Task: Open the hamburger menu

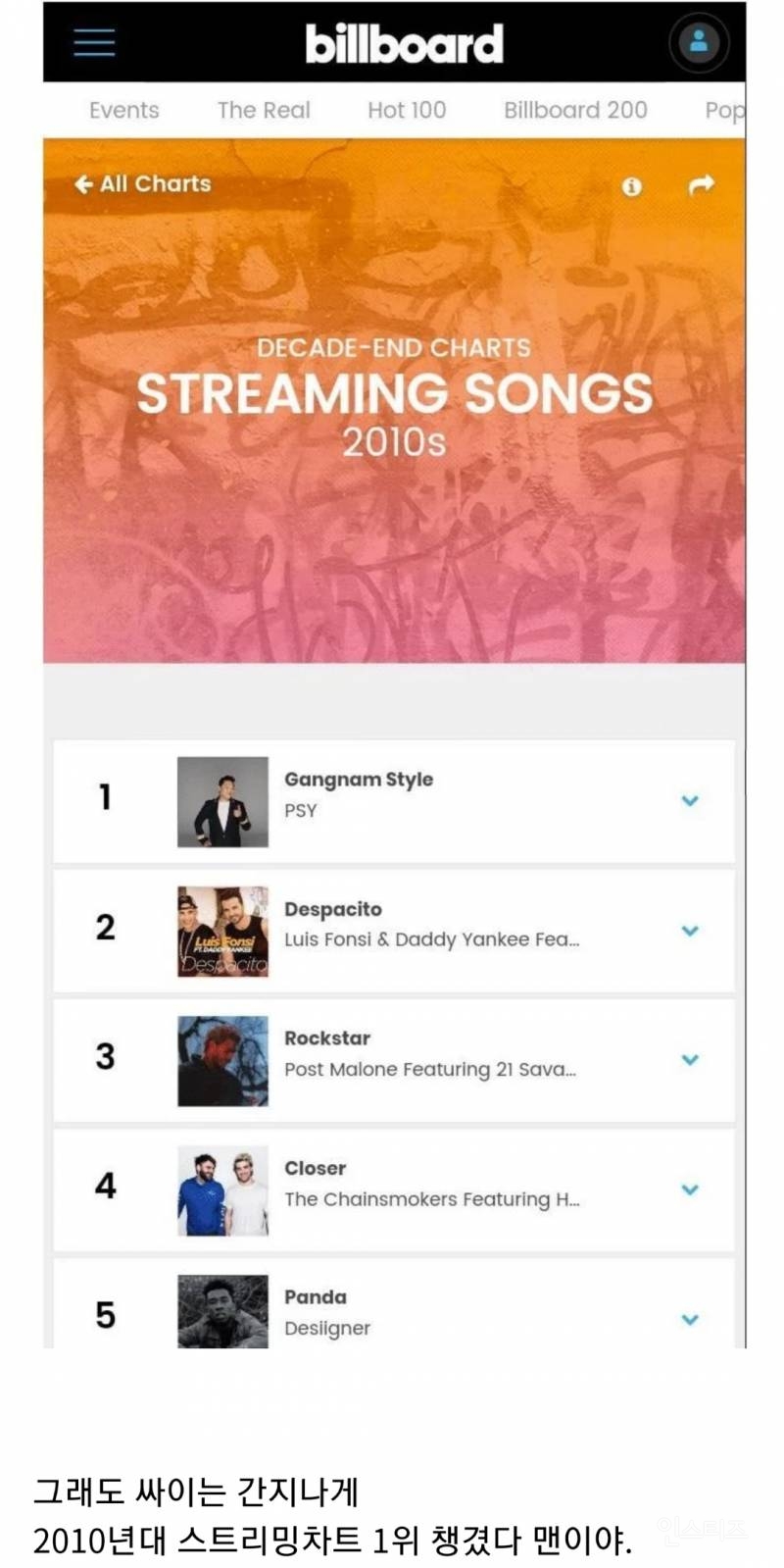Action: (x=94, y=42)
